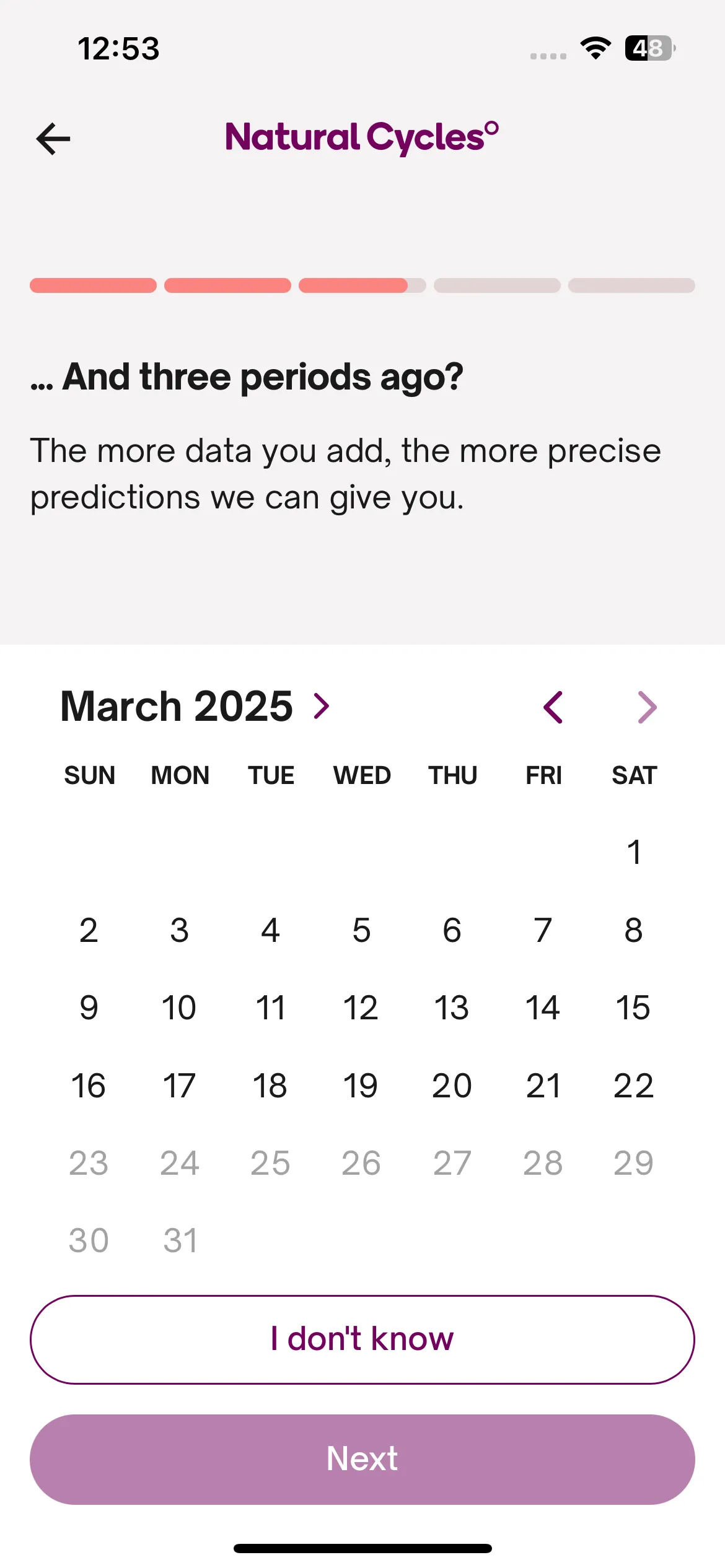Choose March 10 on the calendar
Screen dimensions: 725x1568
(179, 1008)
